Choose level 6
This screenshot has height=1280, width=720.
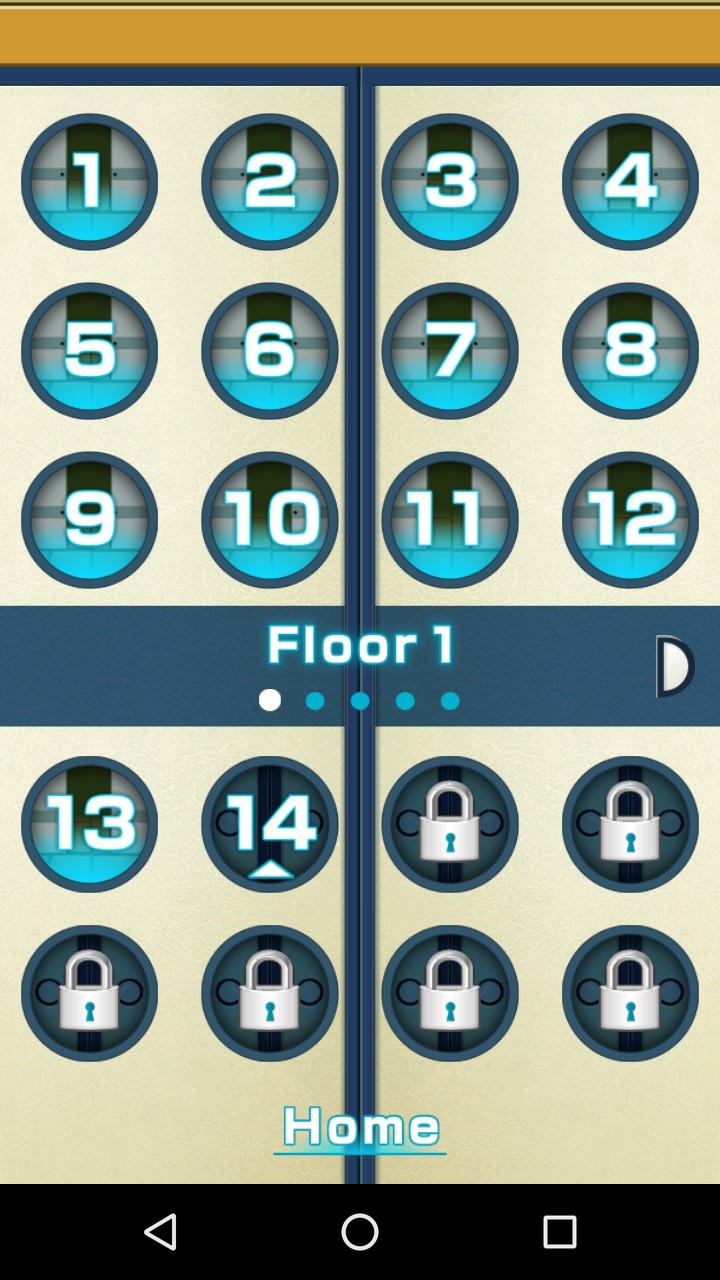coord(270,350)
